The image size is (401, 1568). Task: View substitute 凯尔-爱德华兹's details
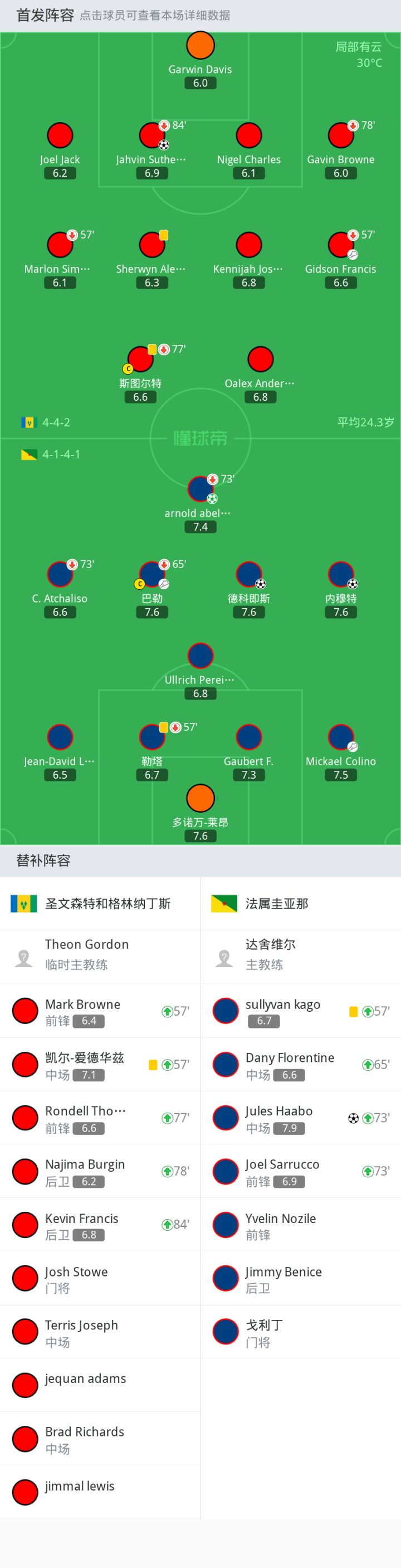click(x=100, y=1065)
